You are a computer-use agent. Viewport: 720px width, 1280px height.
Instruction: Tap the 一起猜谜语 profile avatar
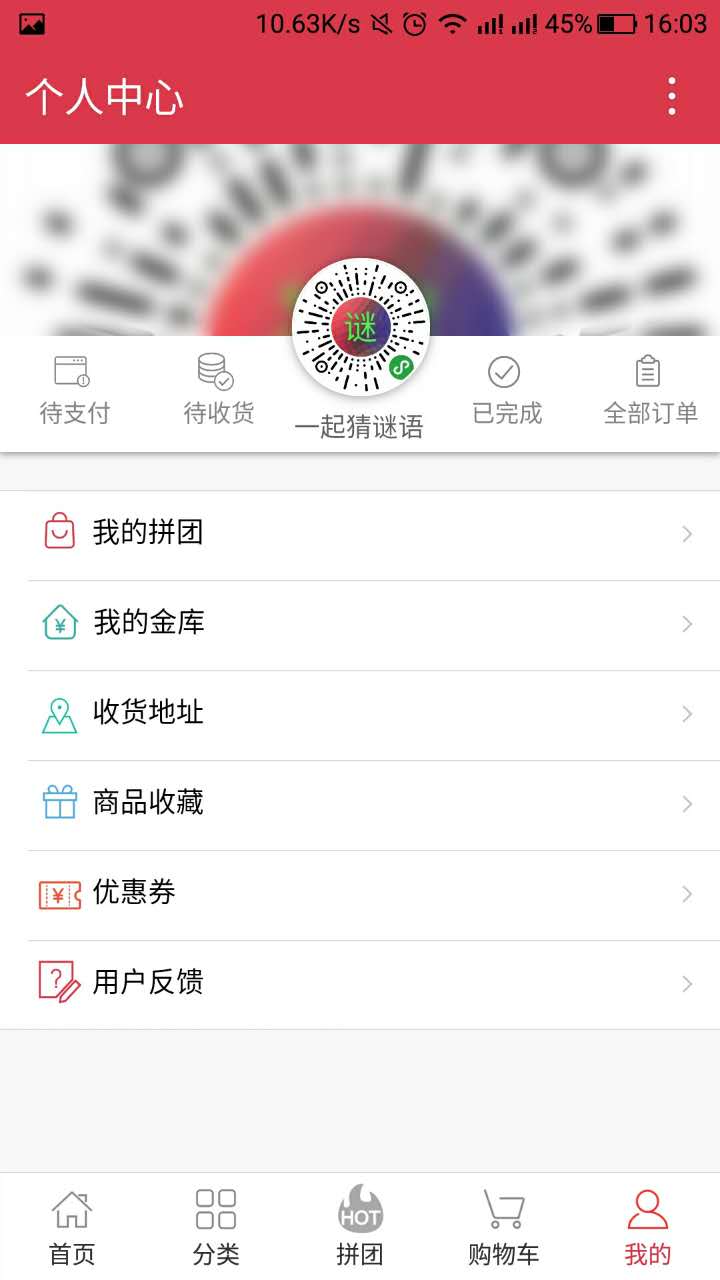point(360,328)
